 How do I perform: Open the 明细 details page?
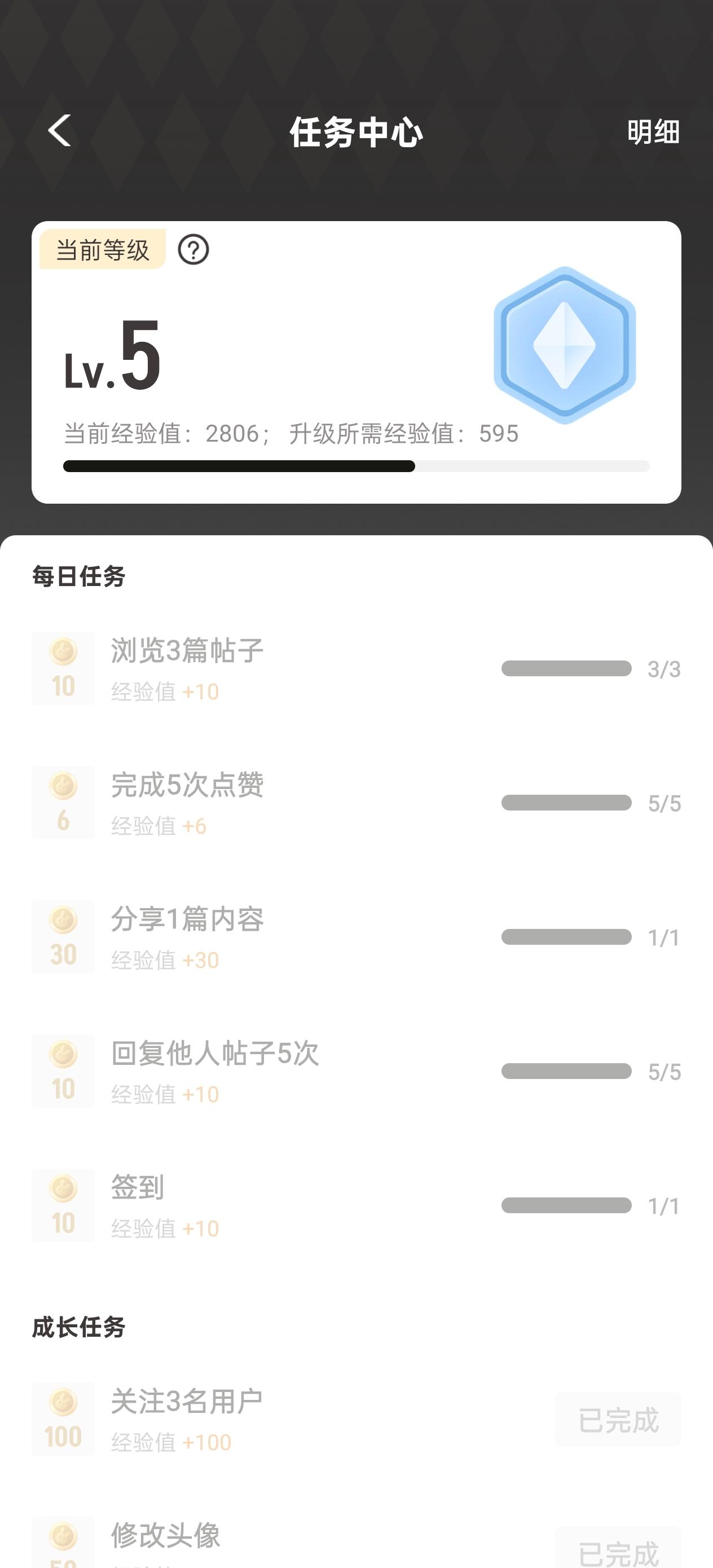click(653, 132)
